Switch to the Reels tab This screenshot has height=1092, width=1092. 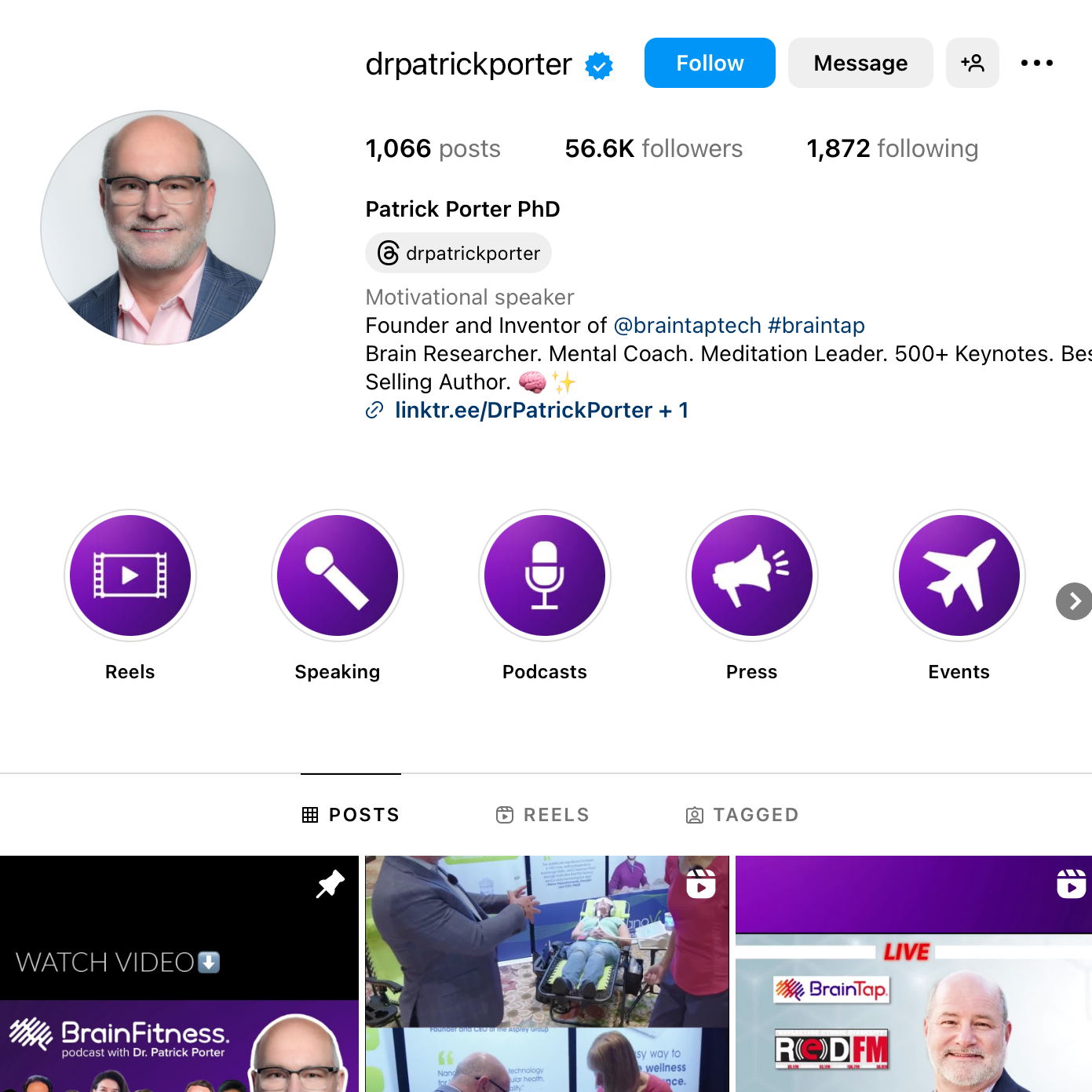[543, 815]
